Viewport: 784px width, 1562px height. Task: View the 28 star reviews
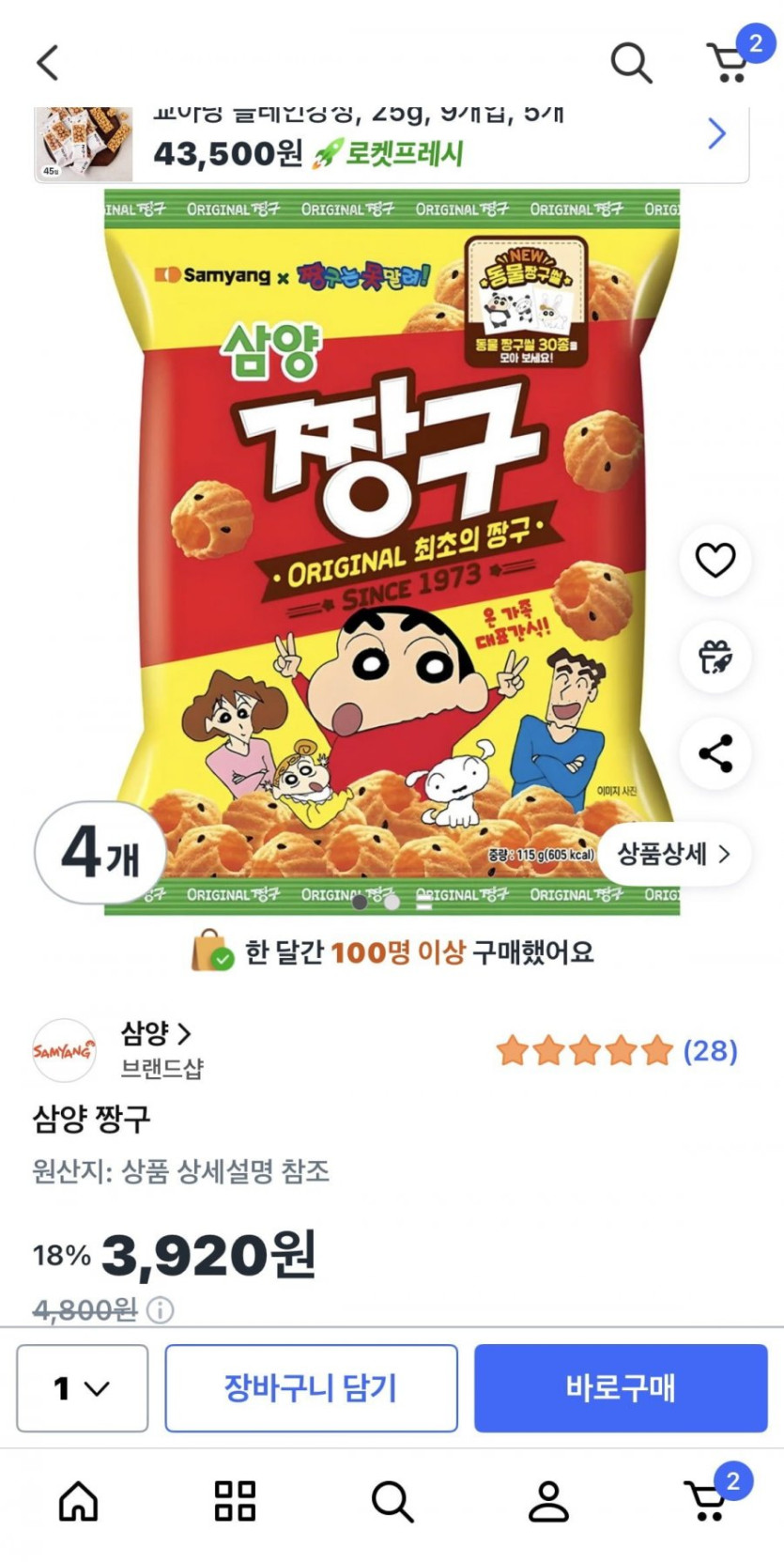(x=617, y=1051)
